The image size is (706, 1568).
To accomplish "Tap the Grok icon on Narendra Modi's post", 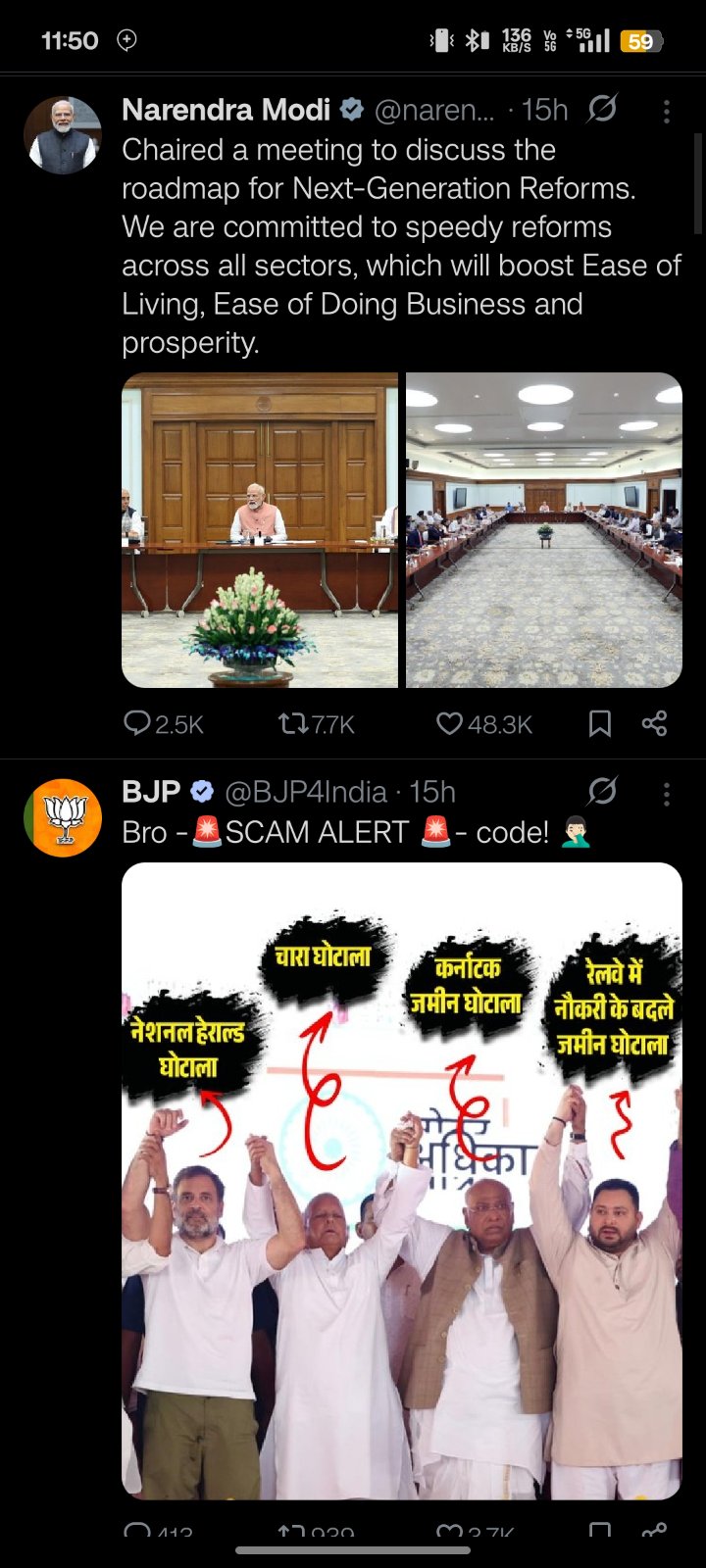I will [x=601, y=109].
